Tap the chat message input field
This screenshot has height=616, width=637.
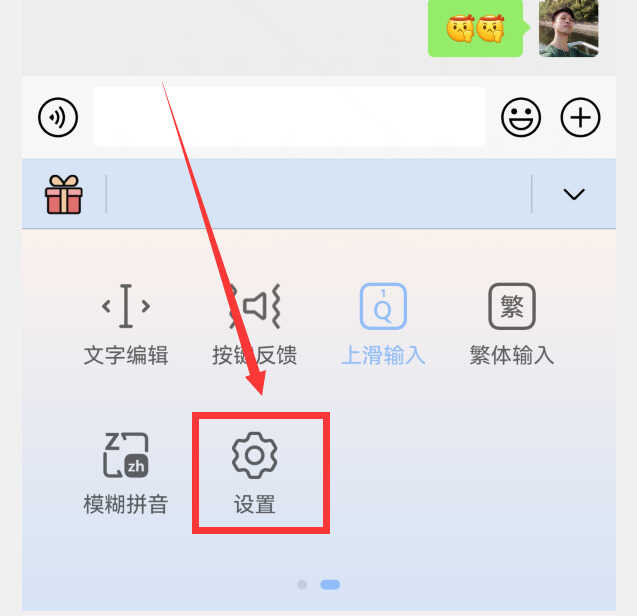tap(289, 117)
